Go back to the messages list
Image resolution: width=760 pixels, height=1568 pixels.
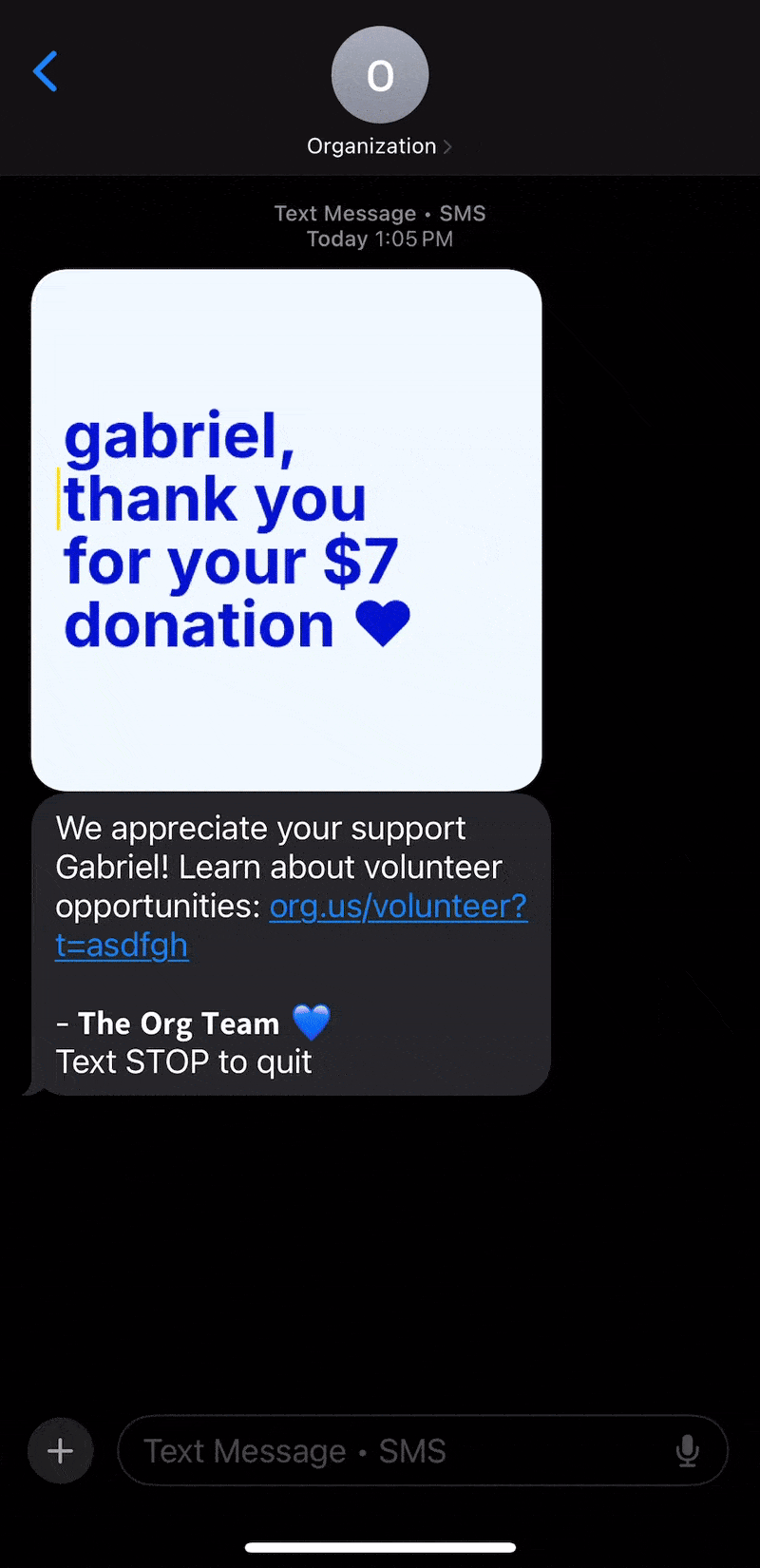45,72
